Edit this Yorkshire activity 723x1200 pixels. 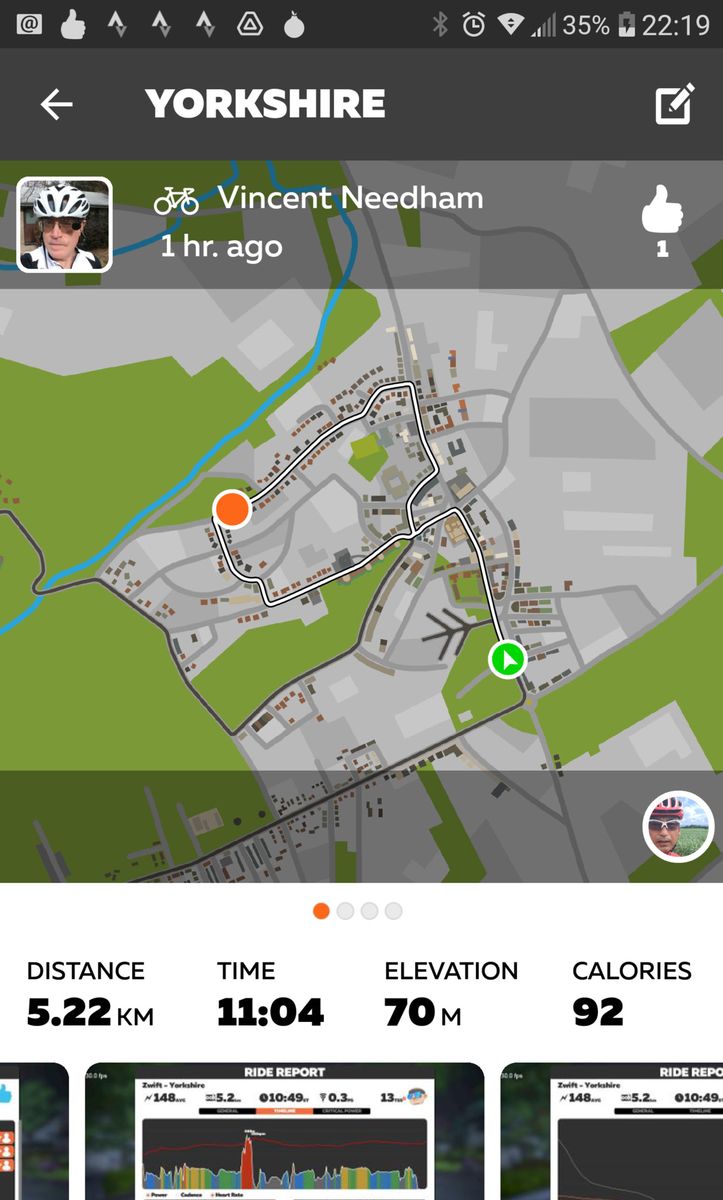pyautogui.click(x=675, y=104)
